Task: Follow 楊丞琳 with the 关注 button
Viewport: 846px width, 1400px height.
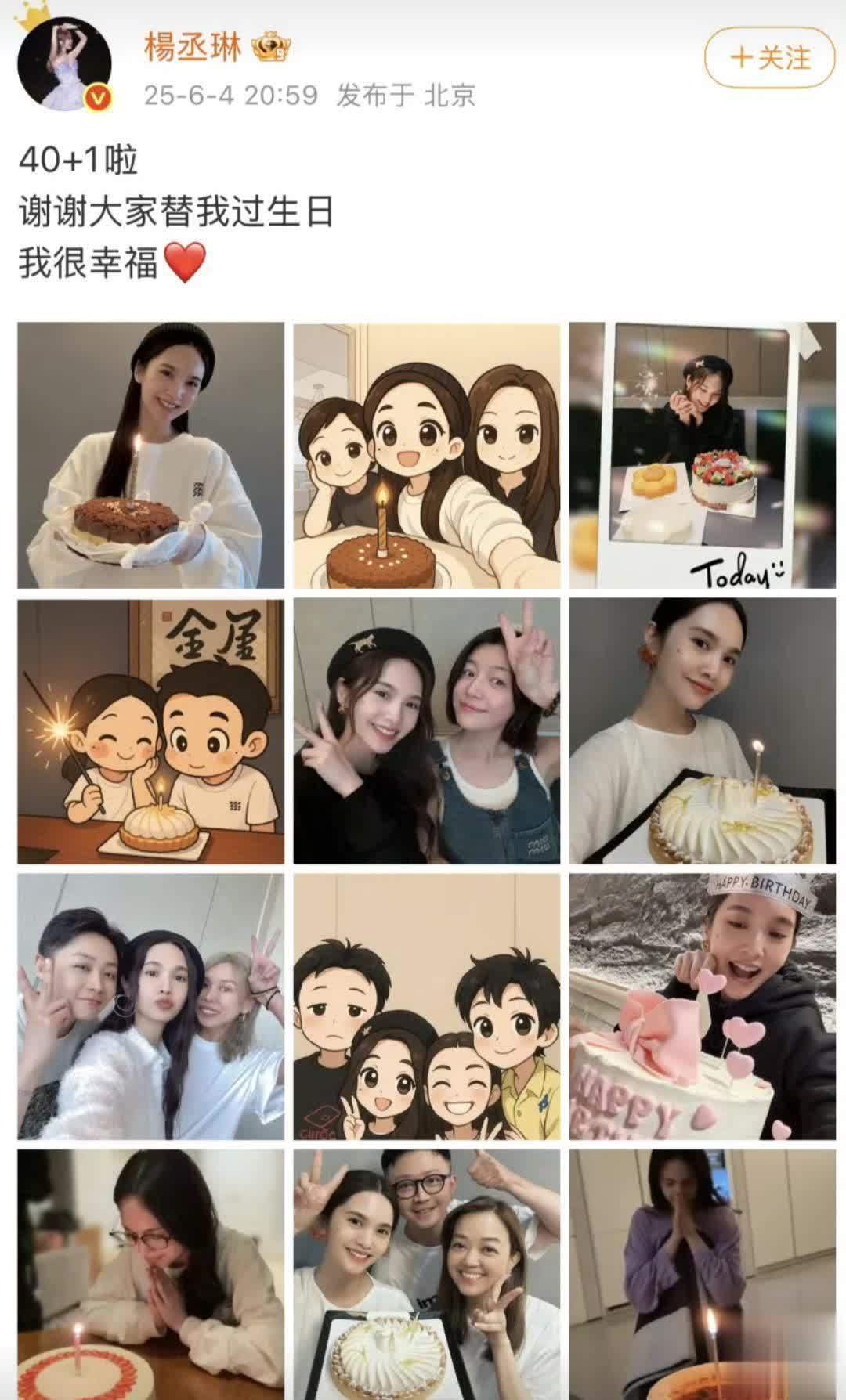Action: tap(770, 58)
